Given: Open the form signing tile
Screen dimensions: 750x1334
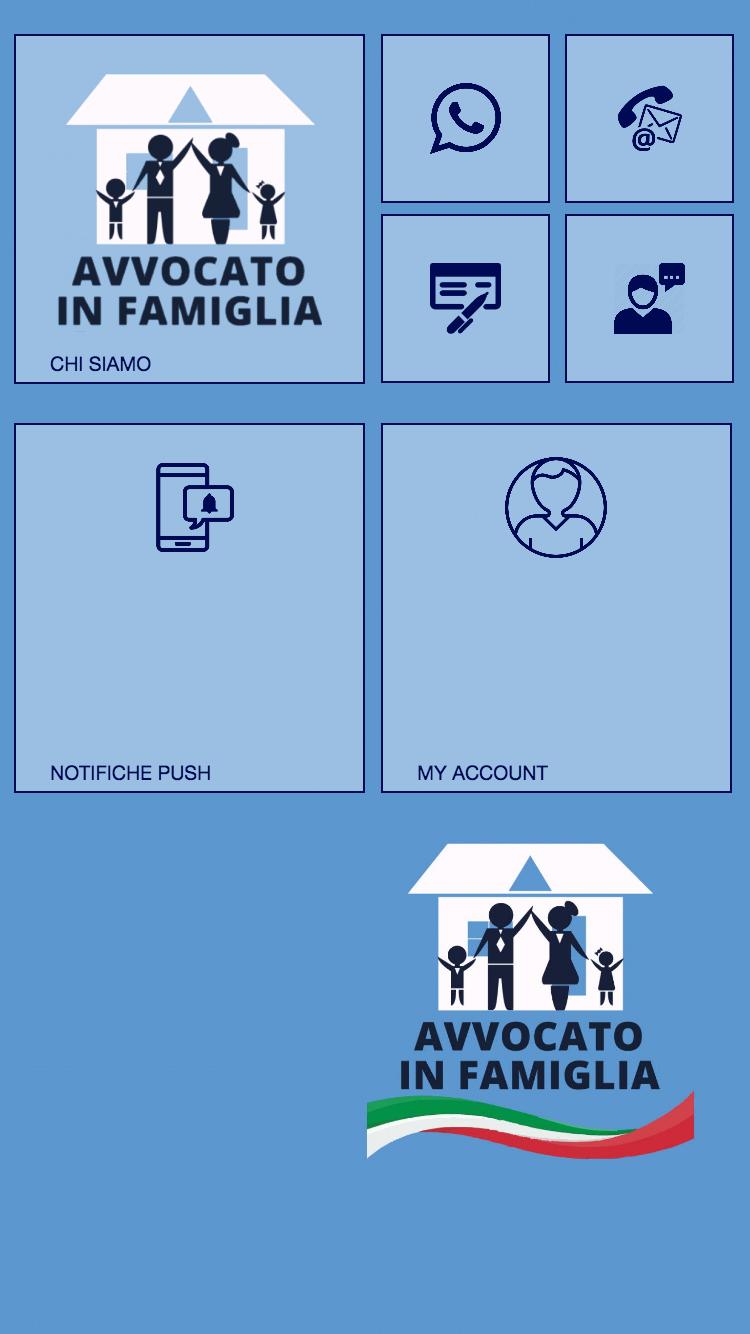Looking at the screenshot, I should 465,298.
